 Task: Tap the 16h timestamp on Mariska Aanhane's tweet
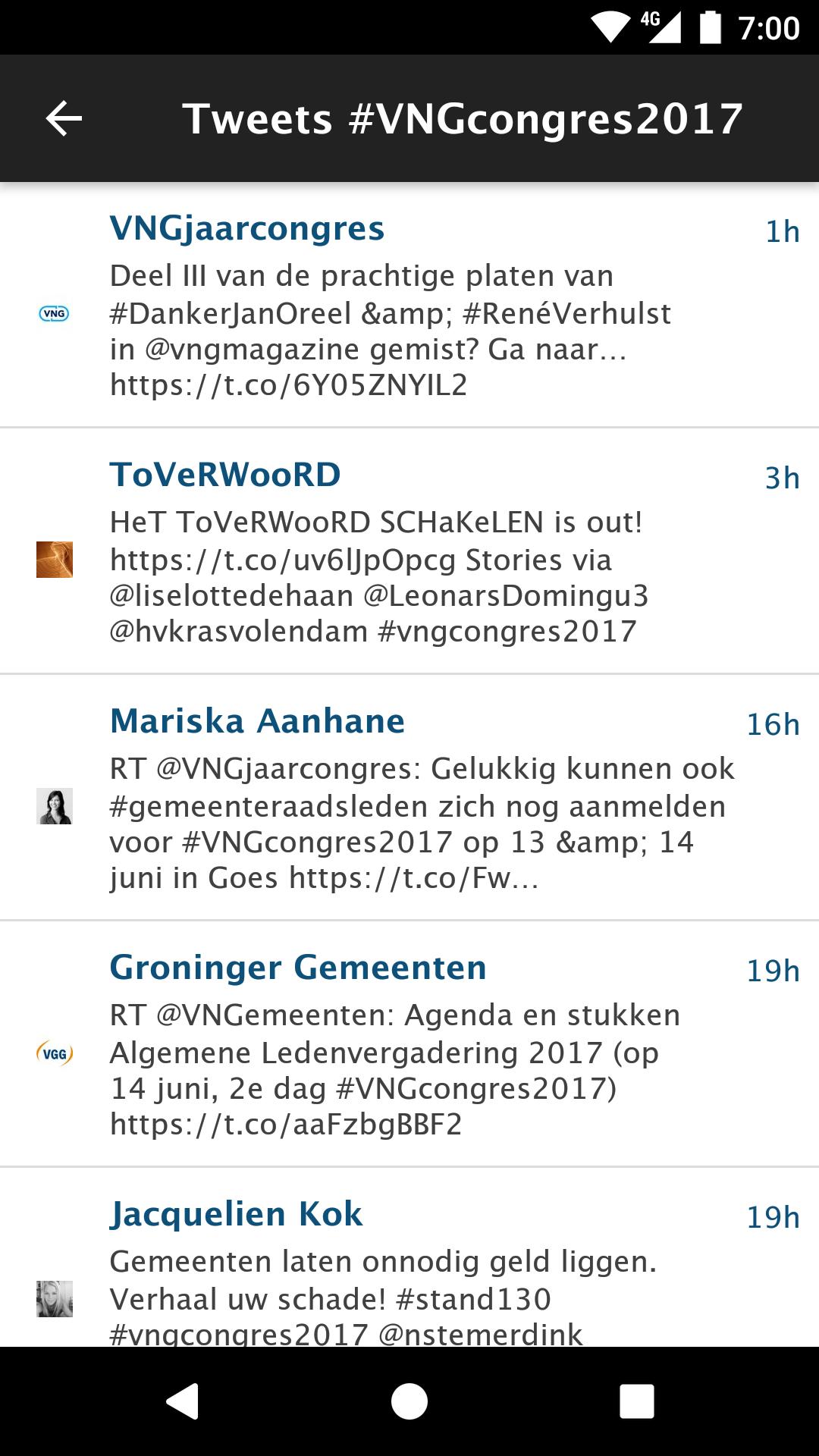(x=775, y=724)
